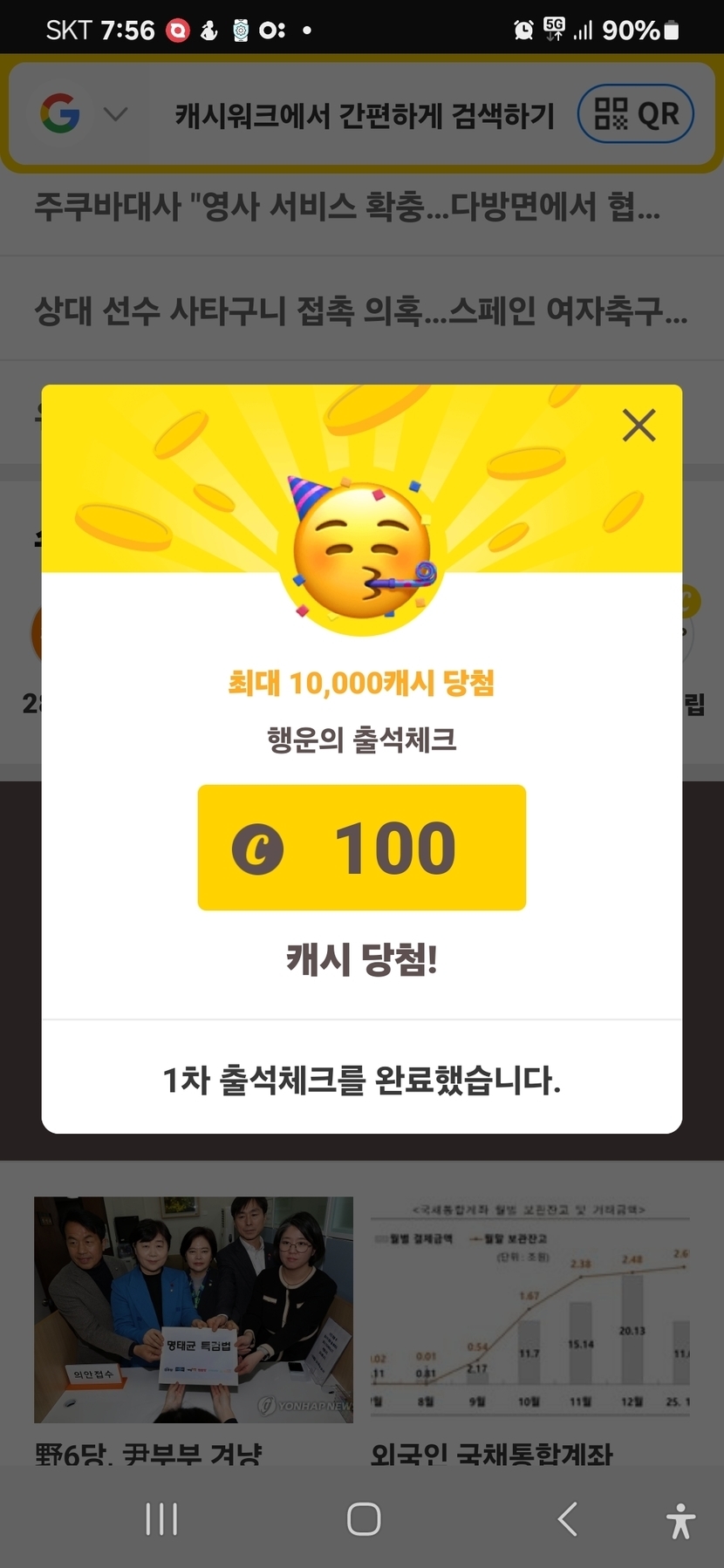
Task: Show recent apps
Action: coord(161,1519)
